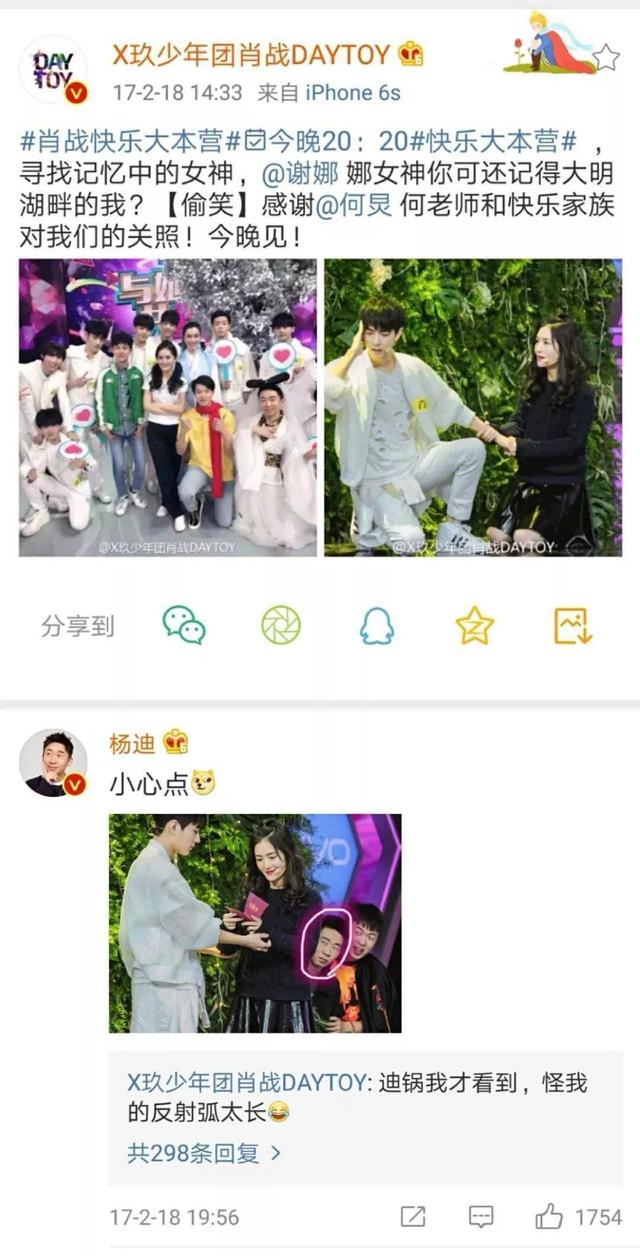The height and width of the screenshot is (1256, 640).
Task: Expand all 298 replies
Action: [204, 1153]
